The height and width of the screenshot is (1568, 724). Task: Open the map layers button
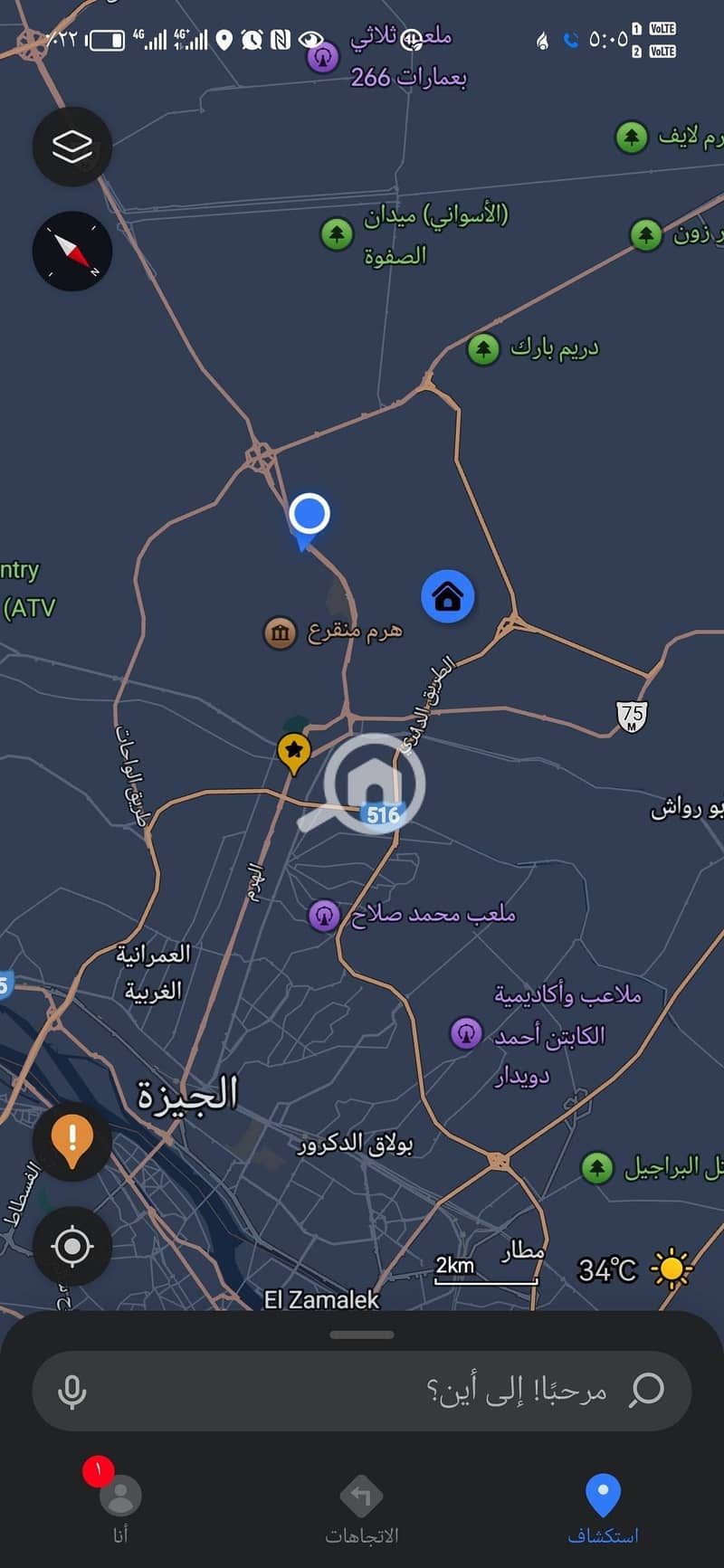pos(72,147)
